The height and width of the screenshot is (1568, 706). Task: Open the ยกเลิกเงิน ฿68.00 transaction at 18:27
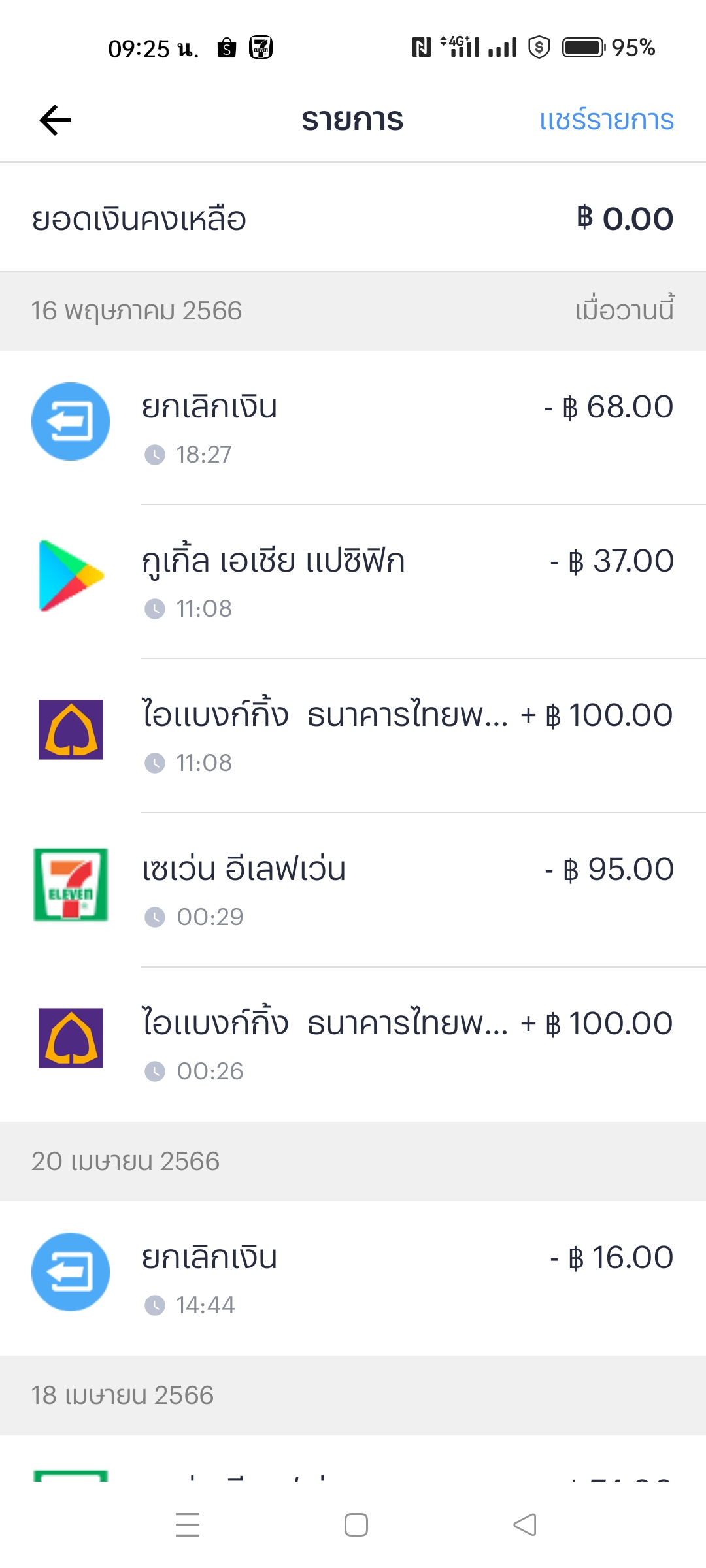click(x=353, y=427)
